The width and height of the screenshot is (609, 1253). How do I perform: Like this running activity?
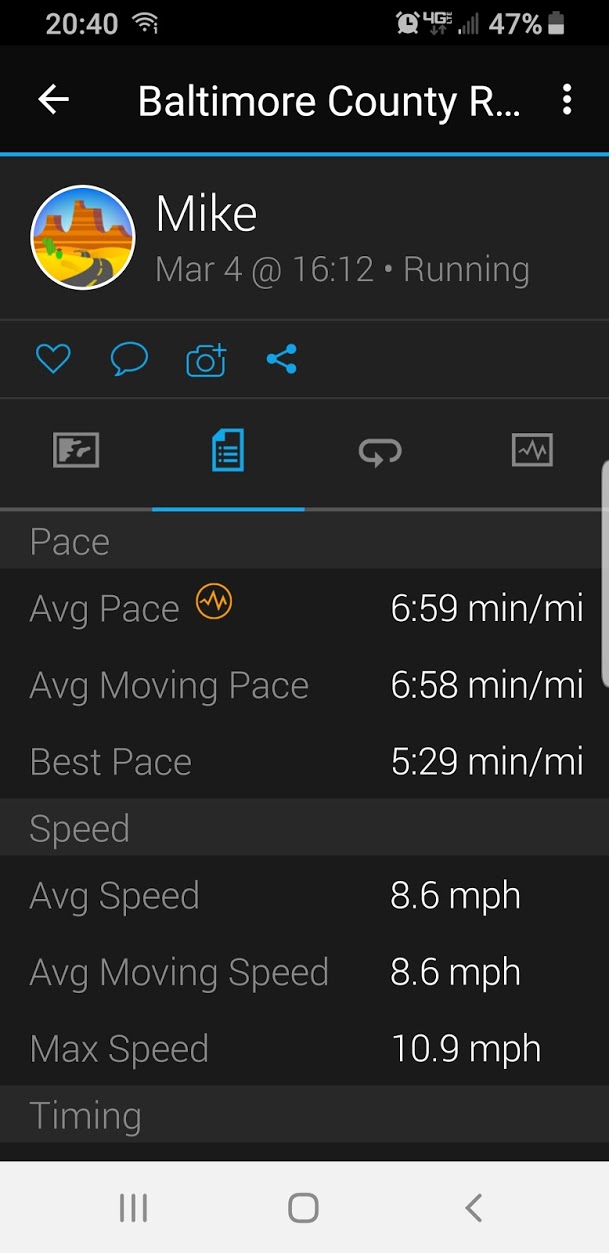pyautogui.click(x=53, y=359)
